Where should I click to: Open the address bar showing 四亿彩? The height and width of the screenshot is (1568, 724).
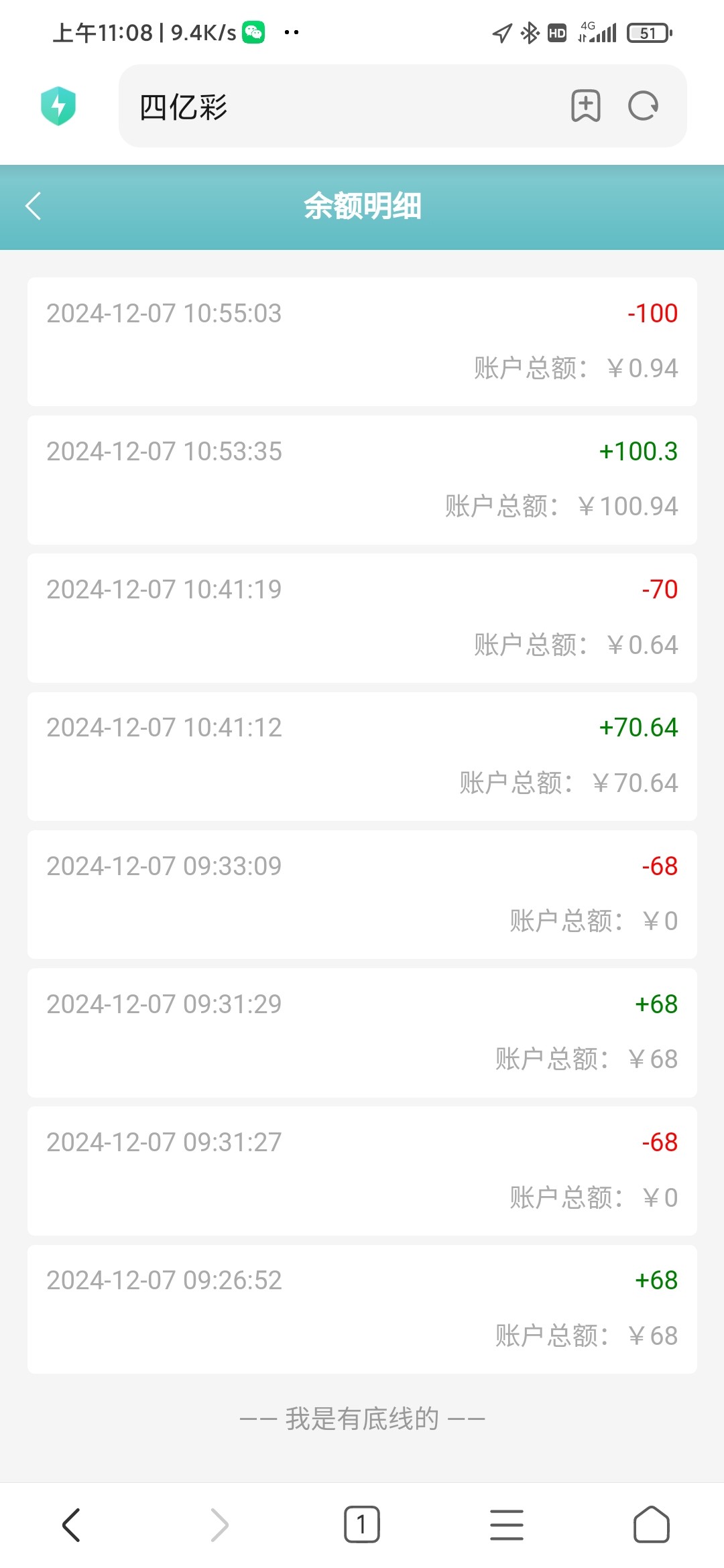pos(335,107)
